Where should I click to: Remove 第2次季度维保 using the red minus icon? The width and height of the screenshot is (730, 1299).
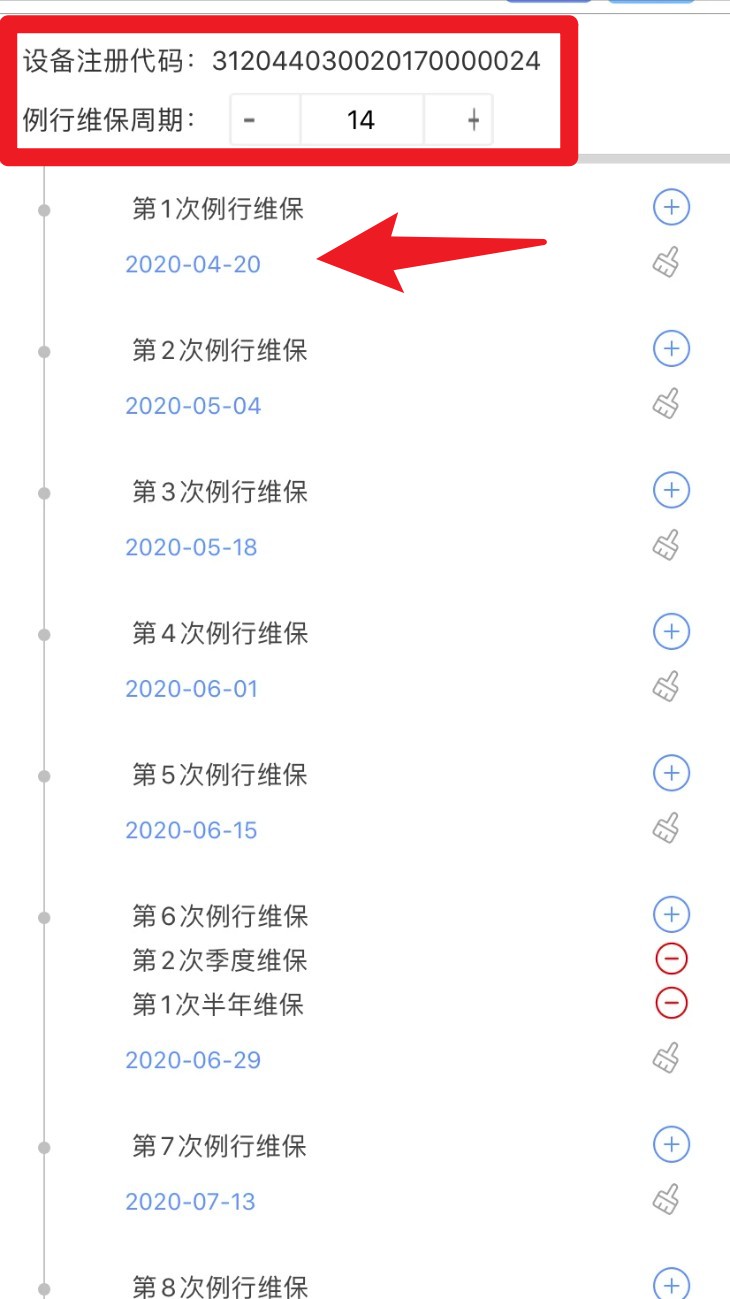670,958
